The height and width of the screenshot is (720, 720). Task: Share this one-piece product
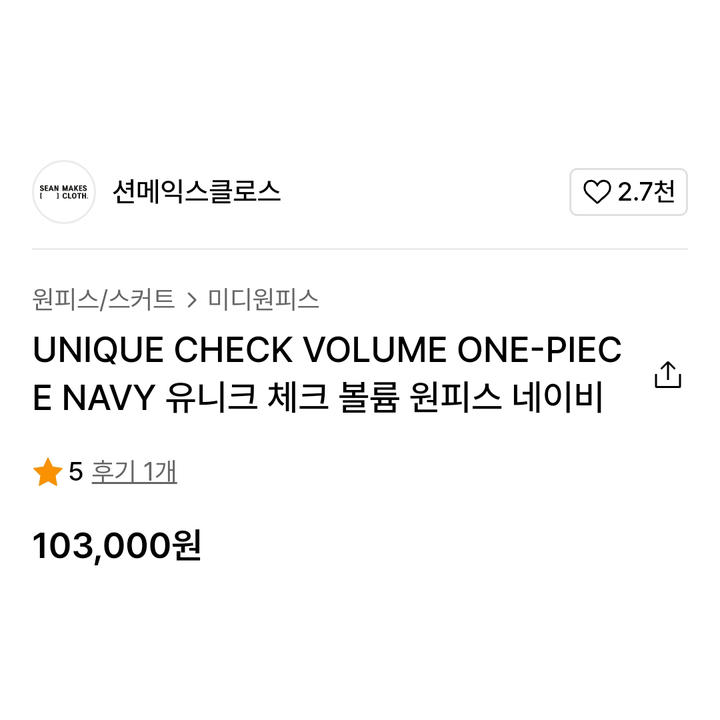[x=667, y=375]
